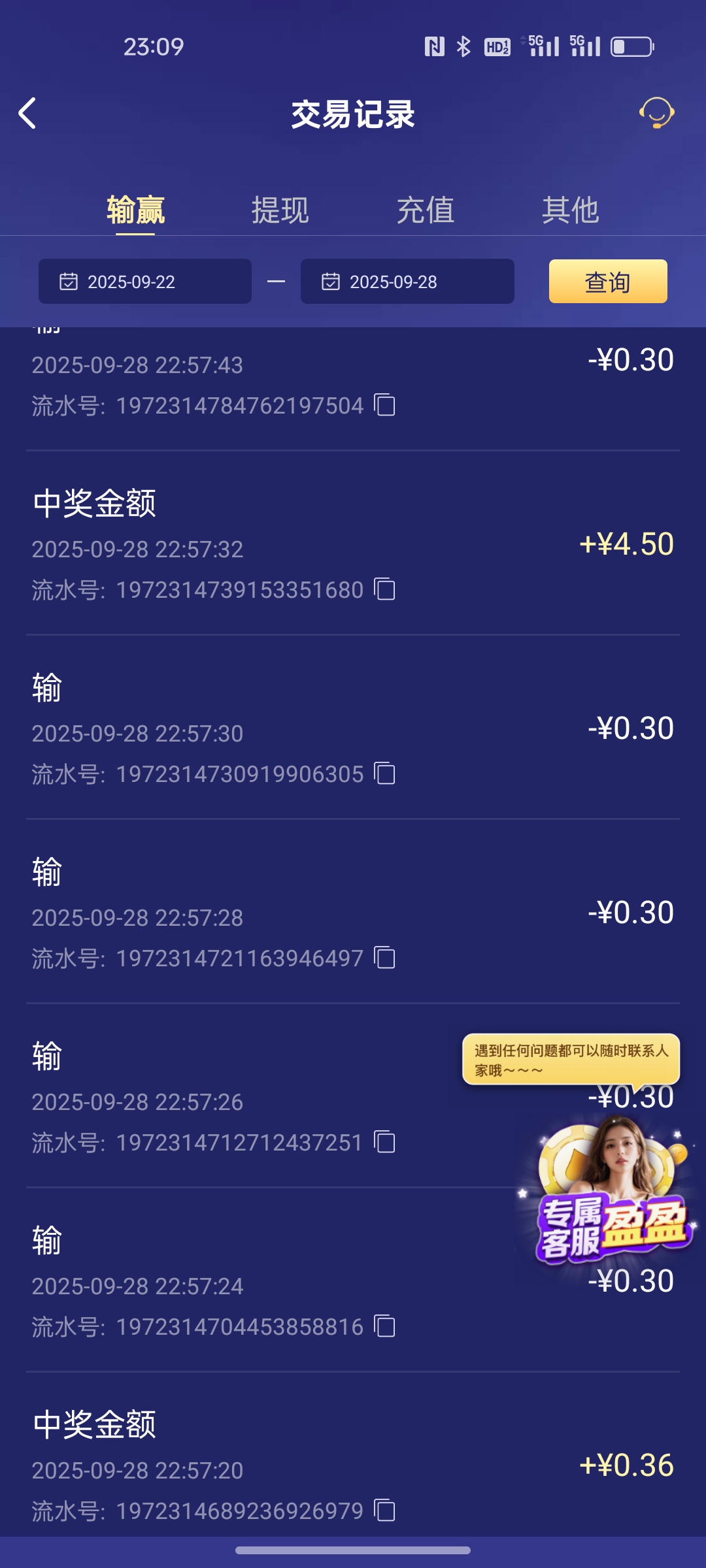
Task: Click the 输赢 tab to refresh results
Action: click(x=134, y=210)
